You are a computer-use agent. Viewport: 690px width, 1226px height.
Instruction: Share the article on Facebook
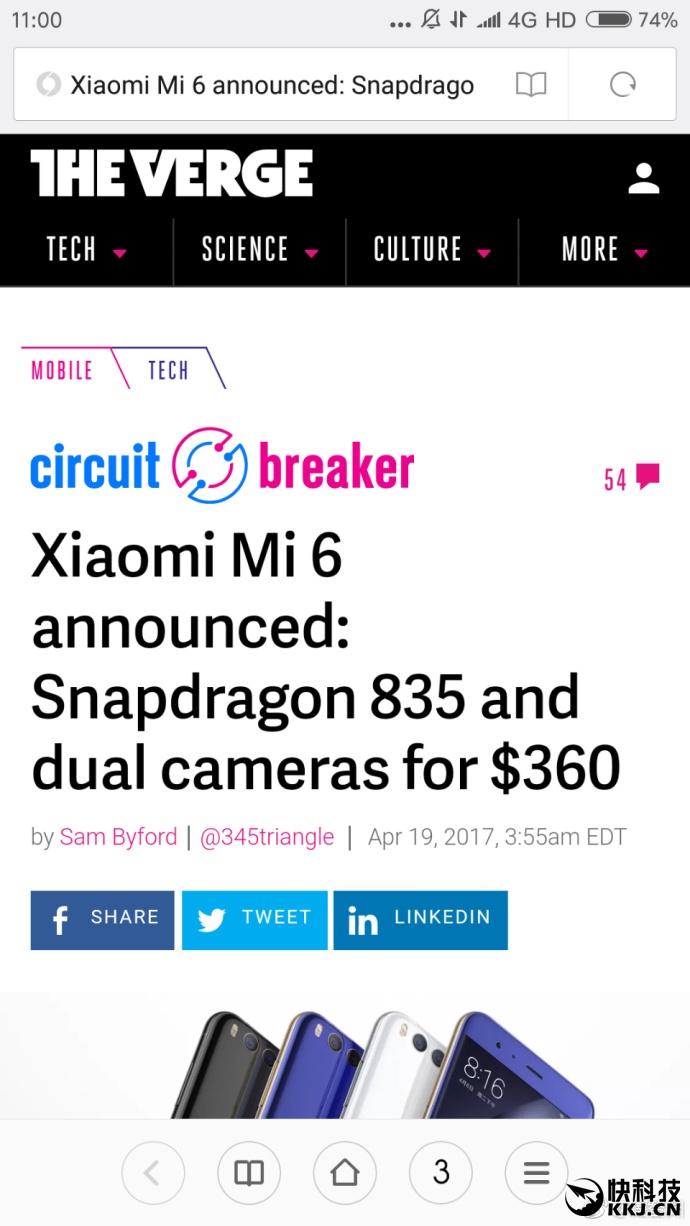pos(102,919)
